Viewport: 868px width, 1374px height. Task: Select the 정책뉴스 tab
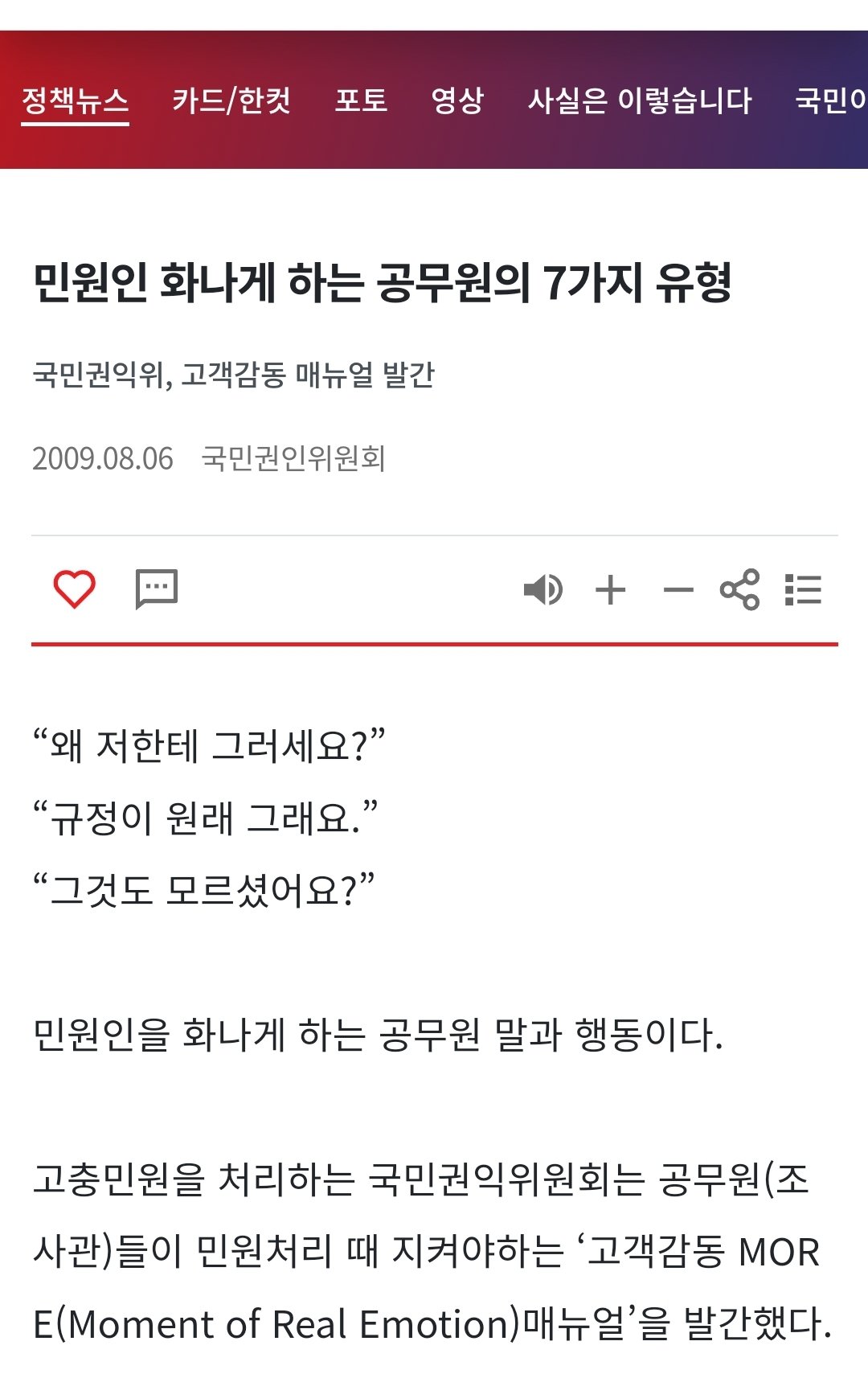[75, 100]
